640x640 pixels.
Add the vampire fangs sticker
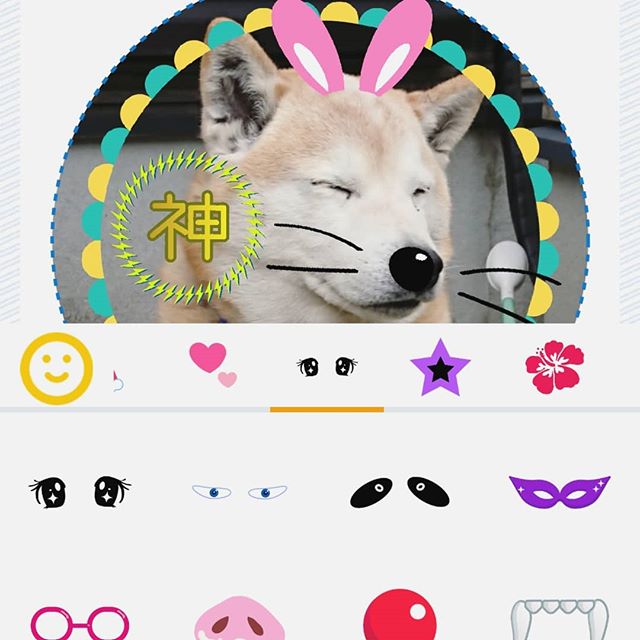tap(559, 620)
